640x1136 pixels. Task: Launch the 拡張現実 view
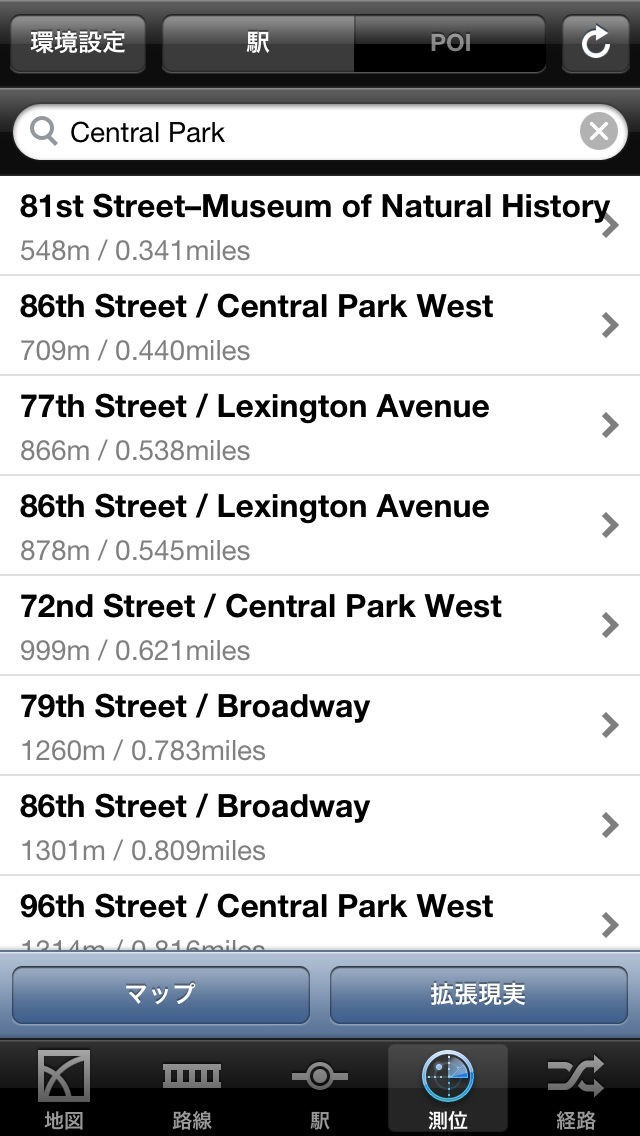(x=479, y=994)
